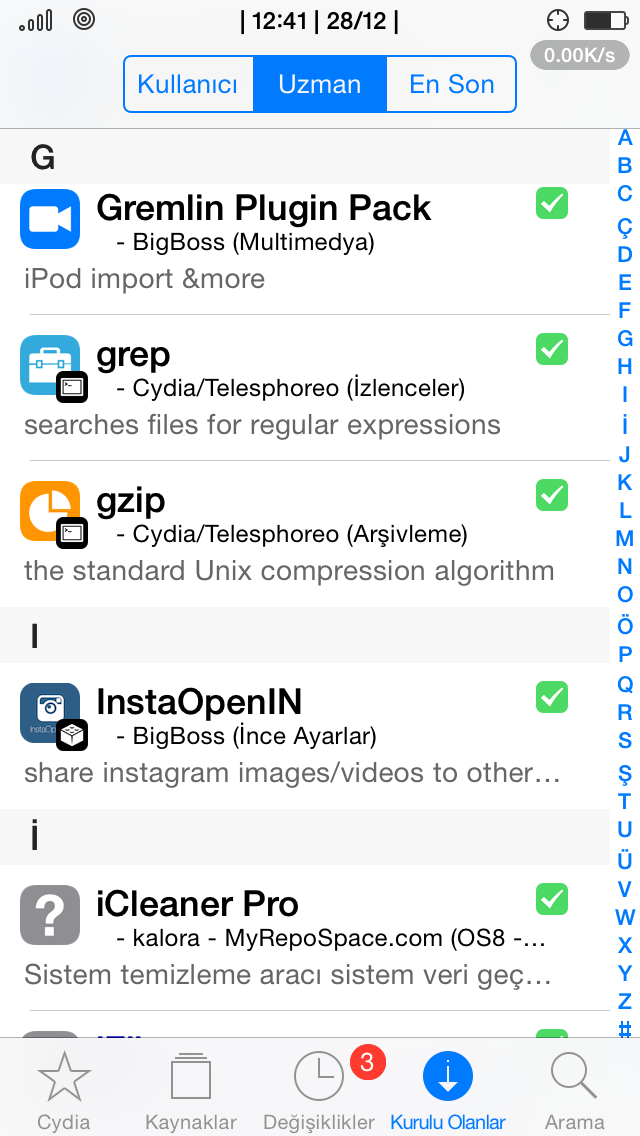
Task: Open the Kaynaklar tab
Action: pyautogui.click(x=191, y=1089)
